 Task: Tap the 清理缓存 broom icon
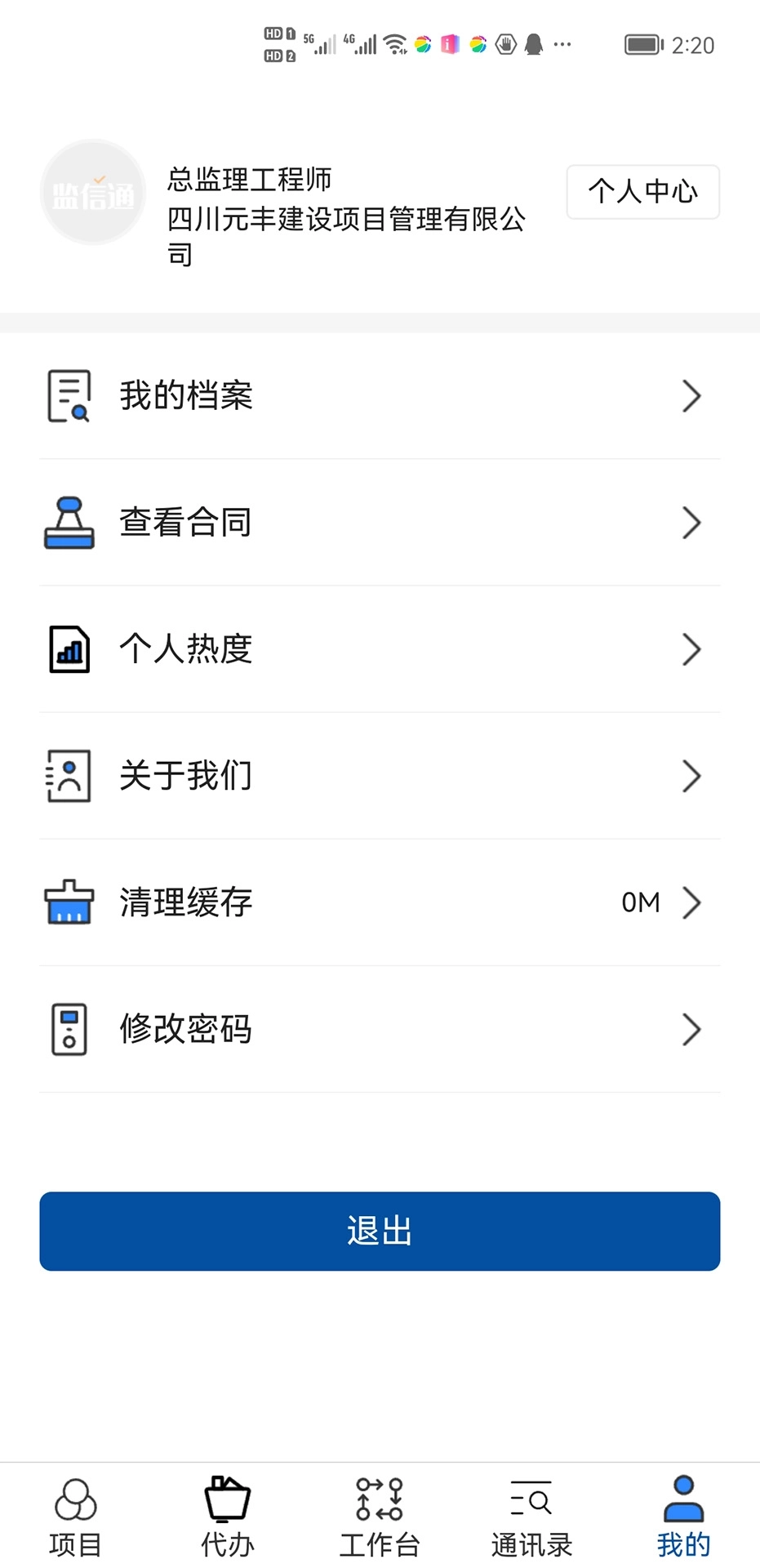point(69,902)
